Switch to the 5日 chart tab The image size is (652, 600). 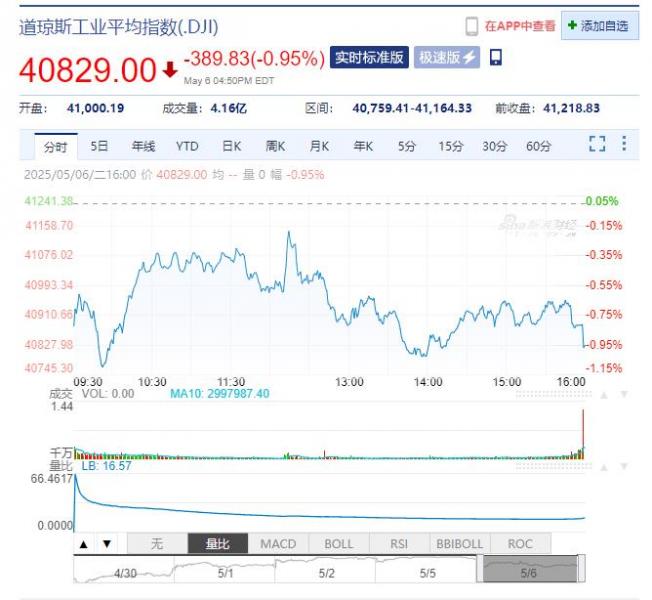[99, 146]
